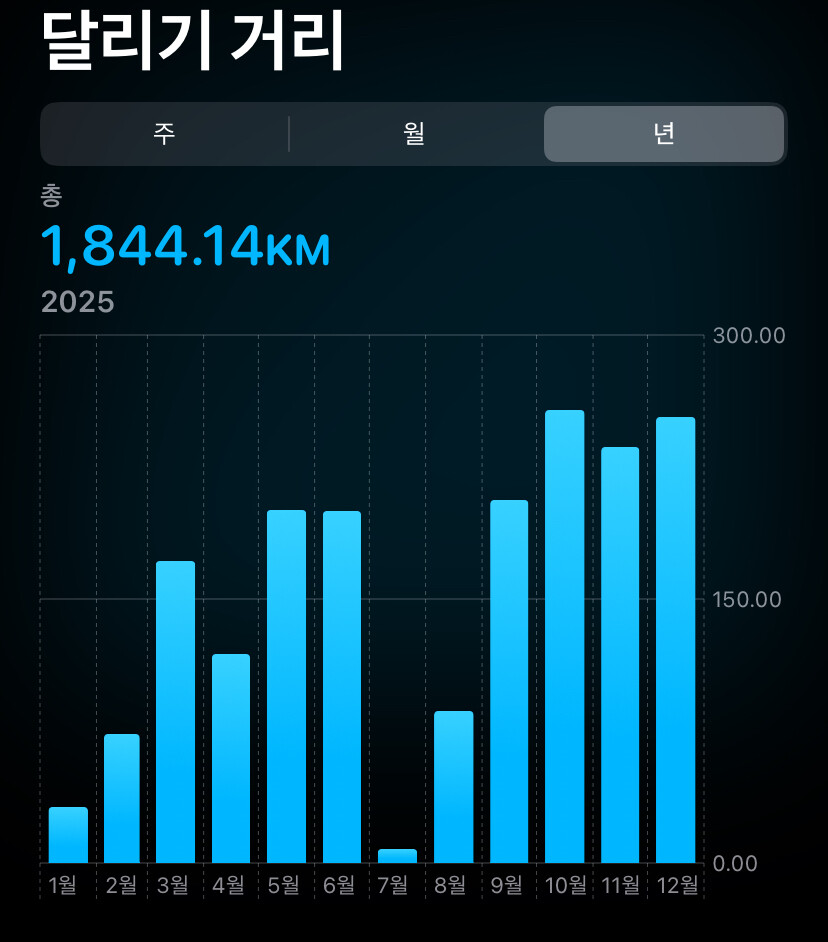Image resolution: width=828 pixels, height=942 pixels.
Task: Select the 년 (year) segment
Action: pyautogui.click(x=663, y=134)
